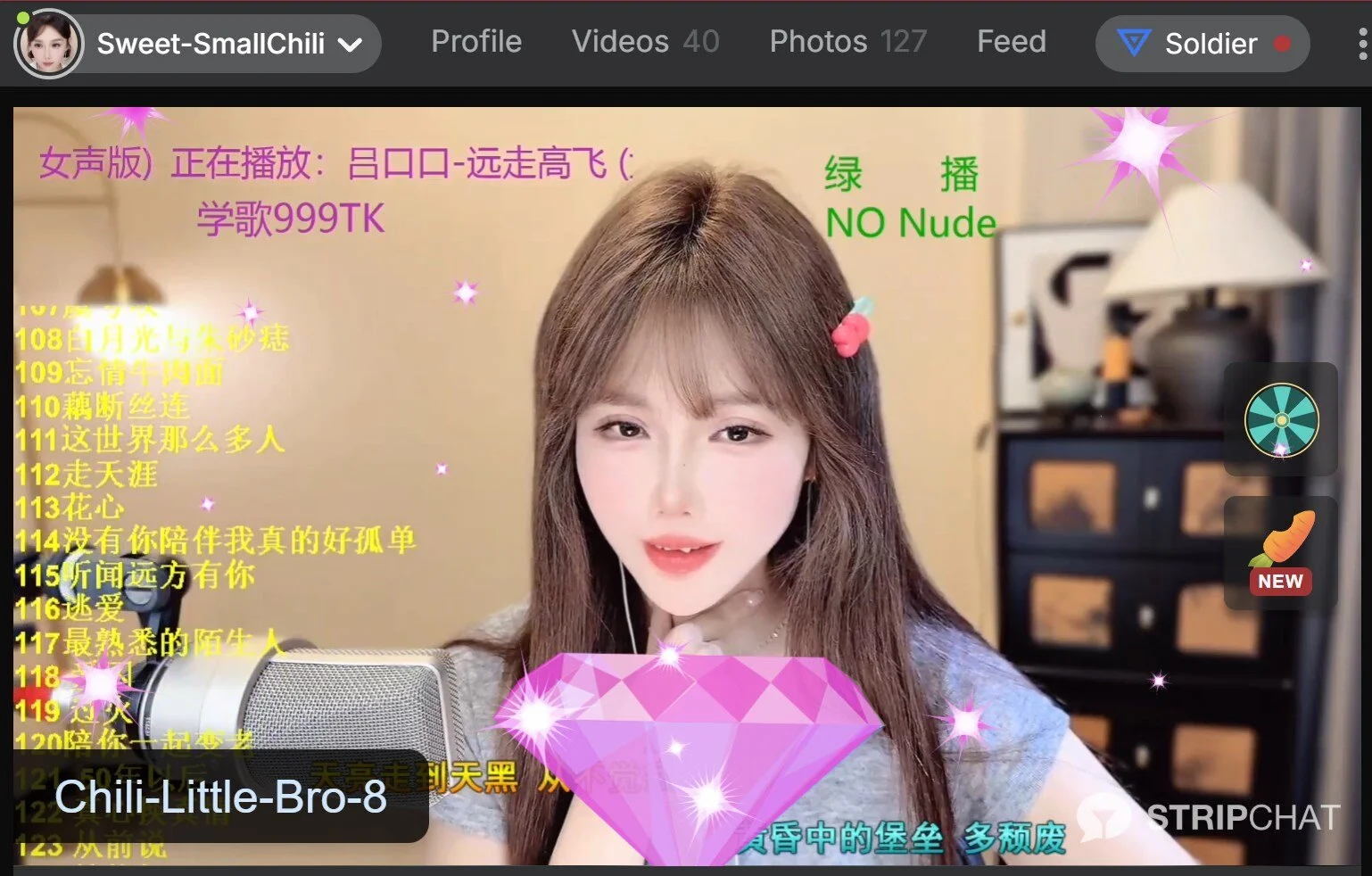Open the overflow menu
The height and width of the screenshot is (876, 1372).
pos(1362,44)
